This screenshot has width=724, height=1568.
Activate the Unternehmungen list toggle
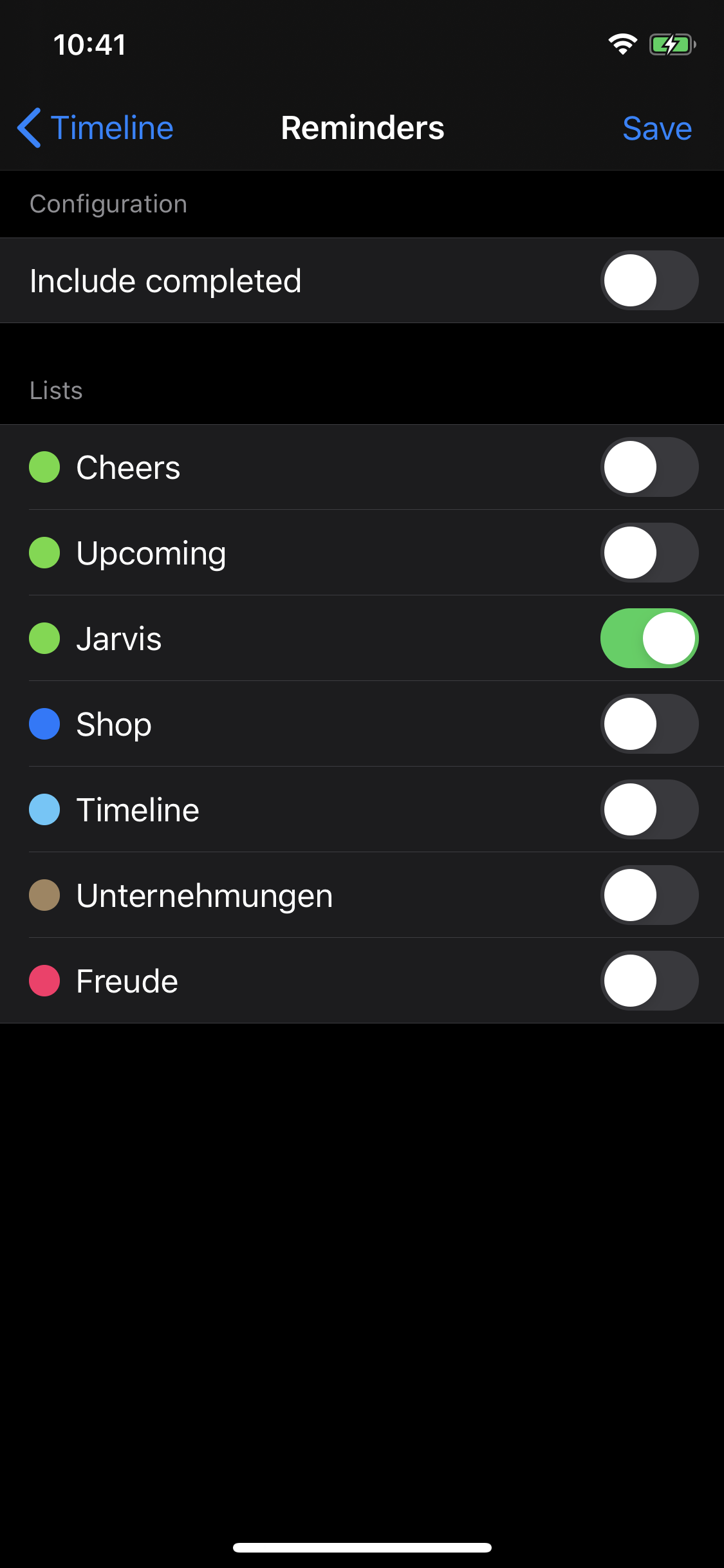[649, 895]
